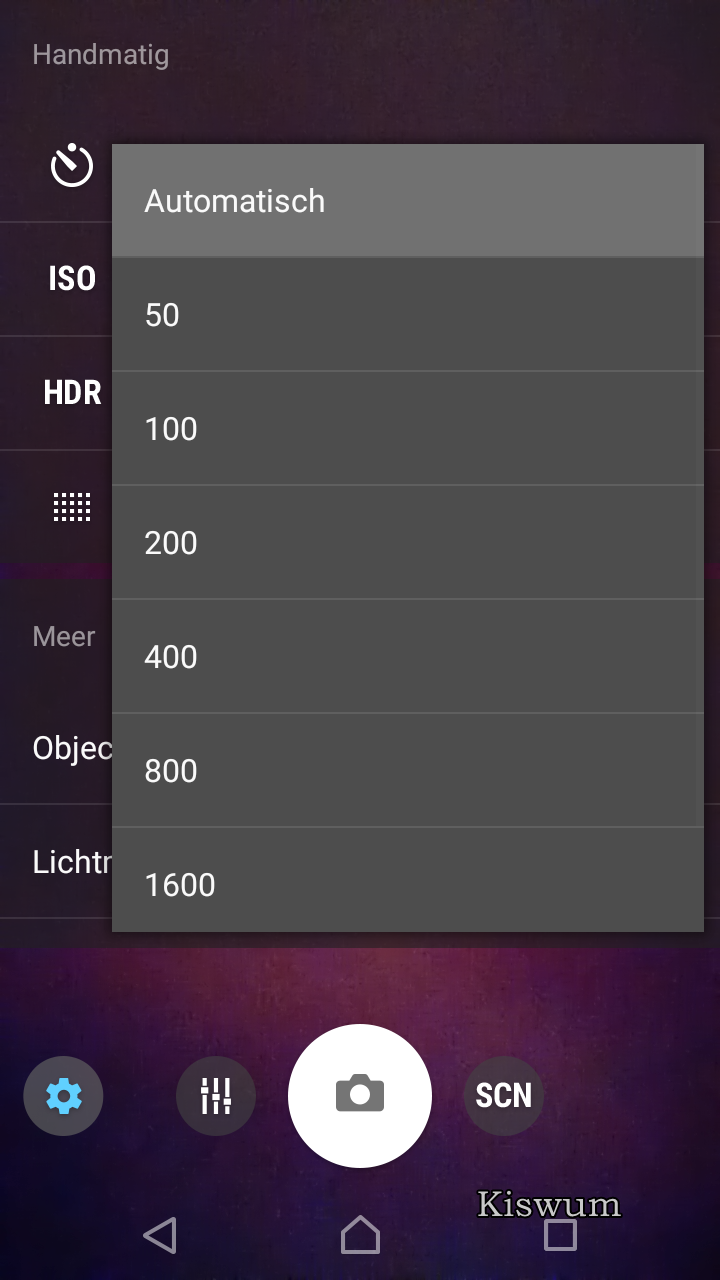Go to the home screen
The height and width of the screenshot is (1280, 720).
360,1236
